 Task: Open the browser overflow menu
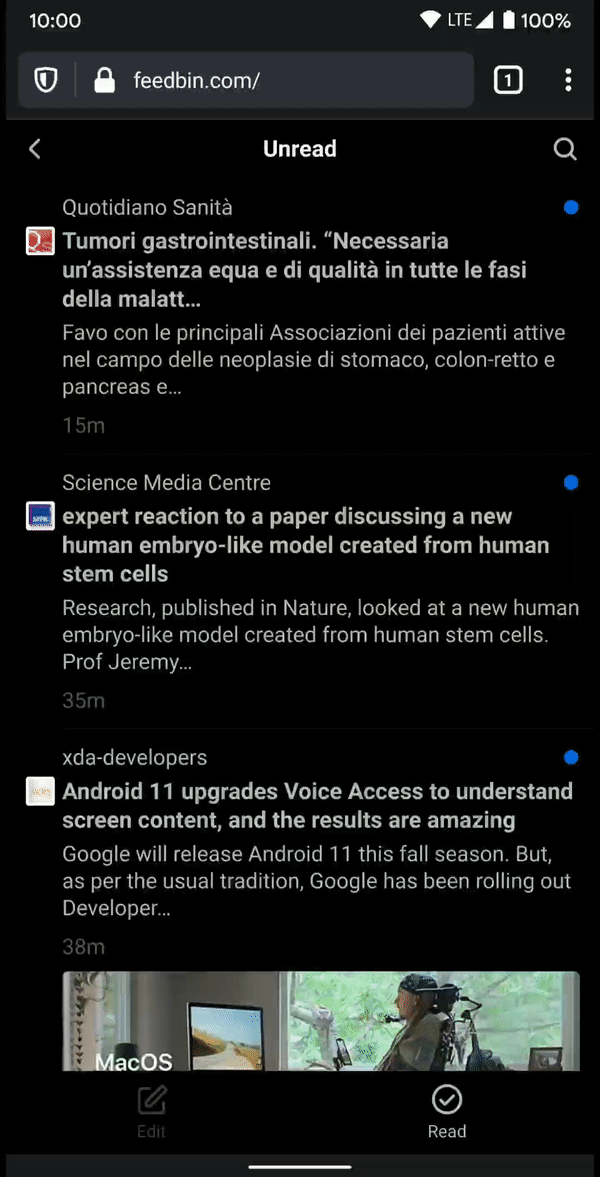click(x=568, y=81)
